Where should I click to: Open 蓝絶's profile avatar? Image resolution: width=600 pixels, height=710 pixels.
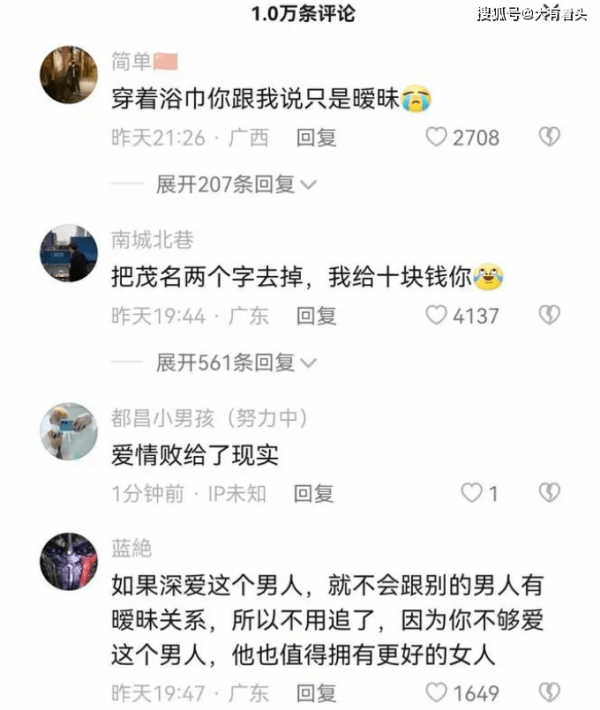tap(68, 561)
